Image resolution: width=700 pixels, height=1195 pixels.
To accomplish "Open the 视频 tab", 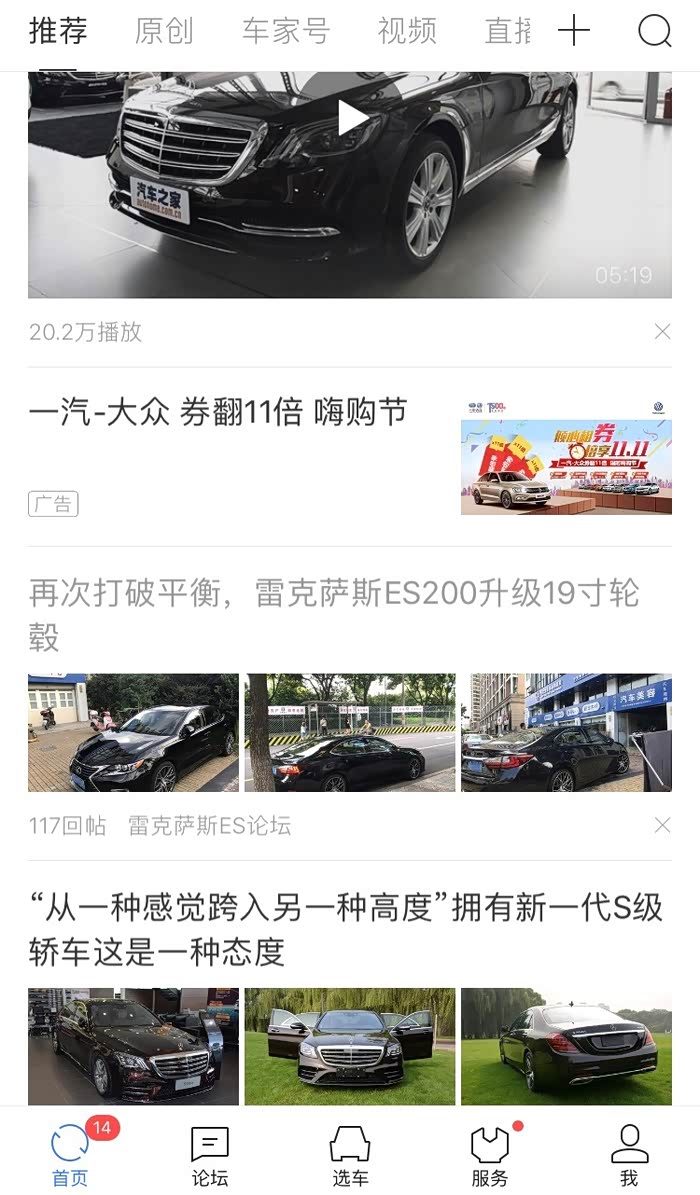I will (407, 32).
